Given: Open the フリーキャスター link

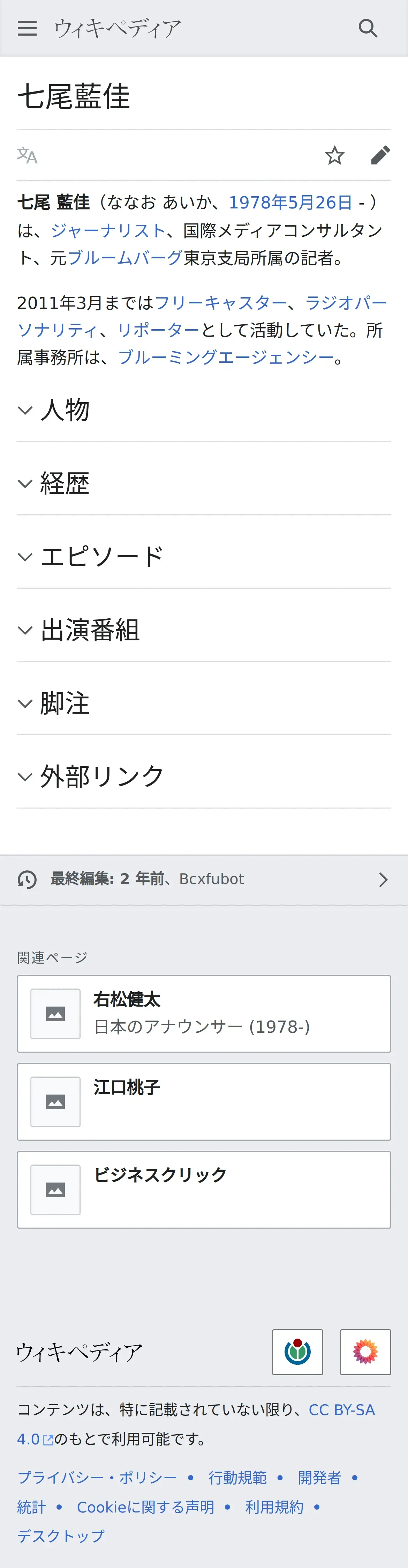Looking at the screenshot, I should (x=221, y=302).
